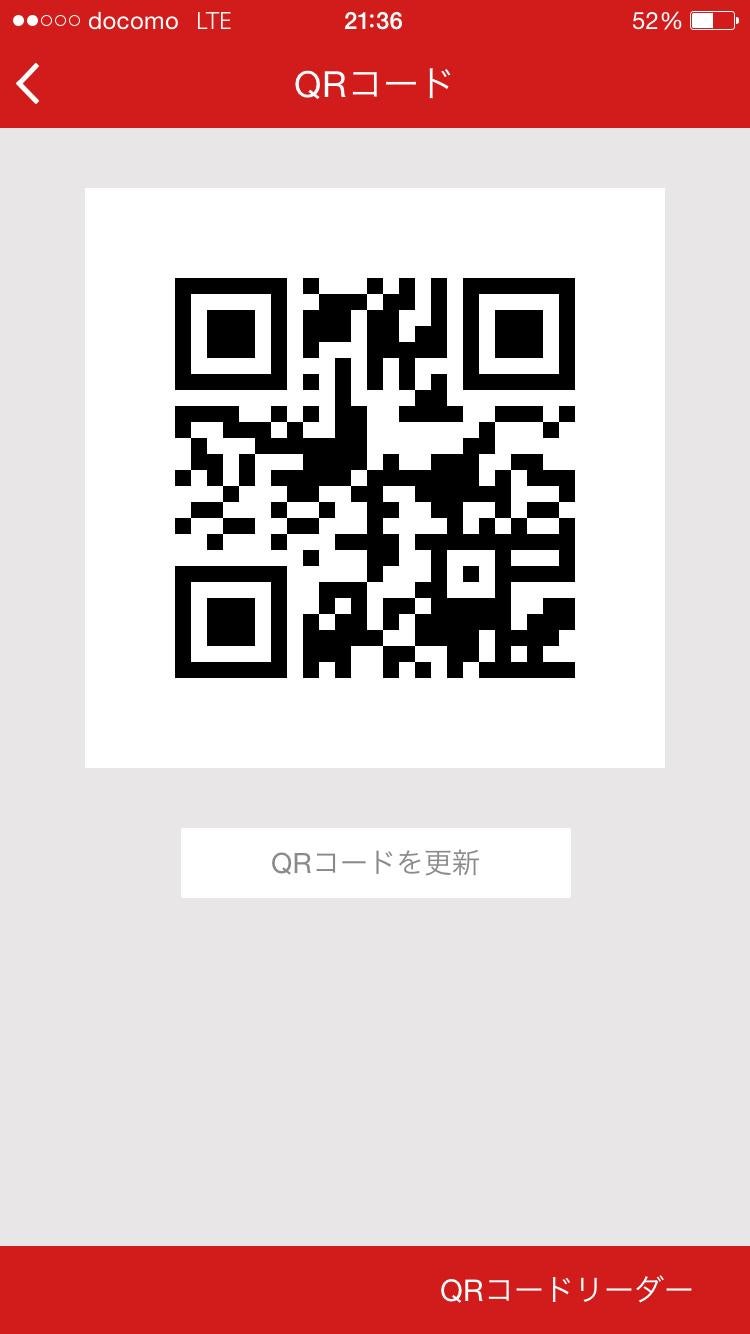Select the QRコード title in the header
750x1334 pixels.
click(375, 84)
